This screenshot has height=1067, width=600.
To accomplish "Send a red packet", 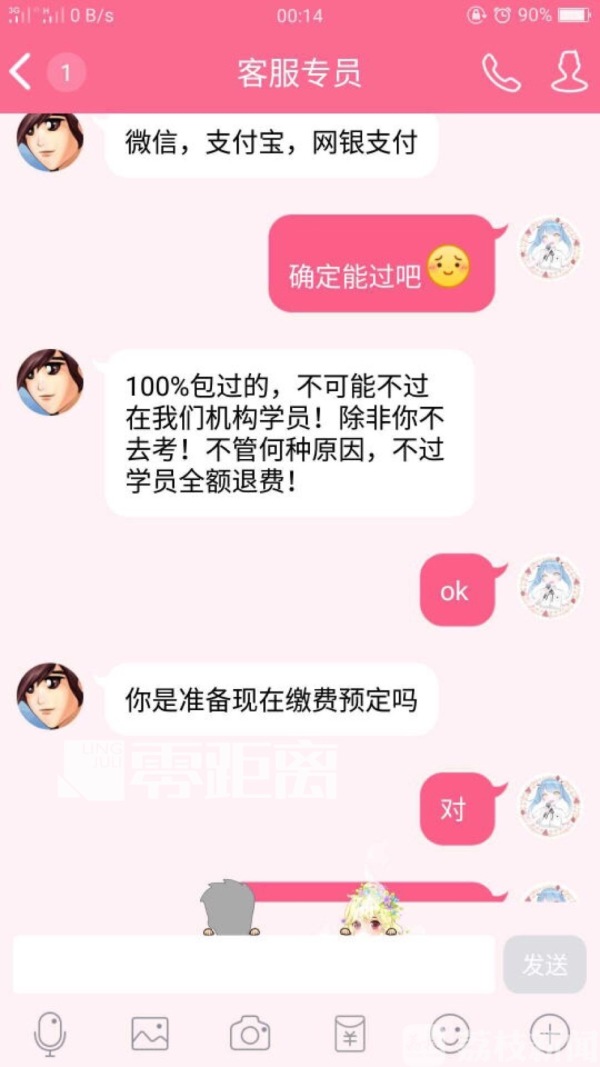I will click(349, 1033).
